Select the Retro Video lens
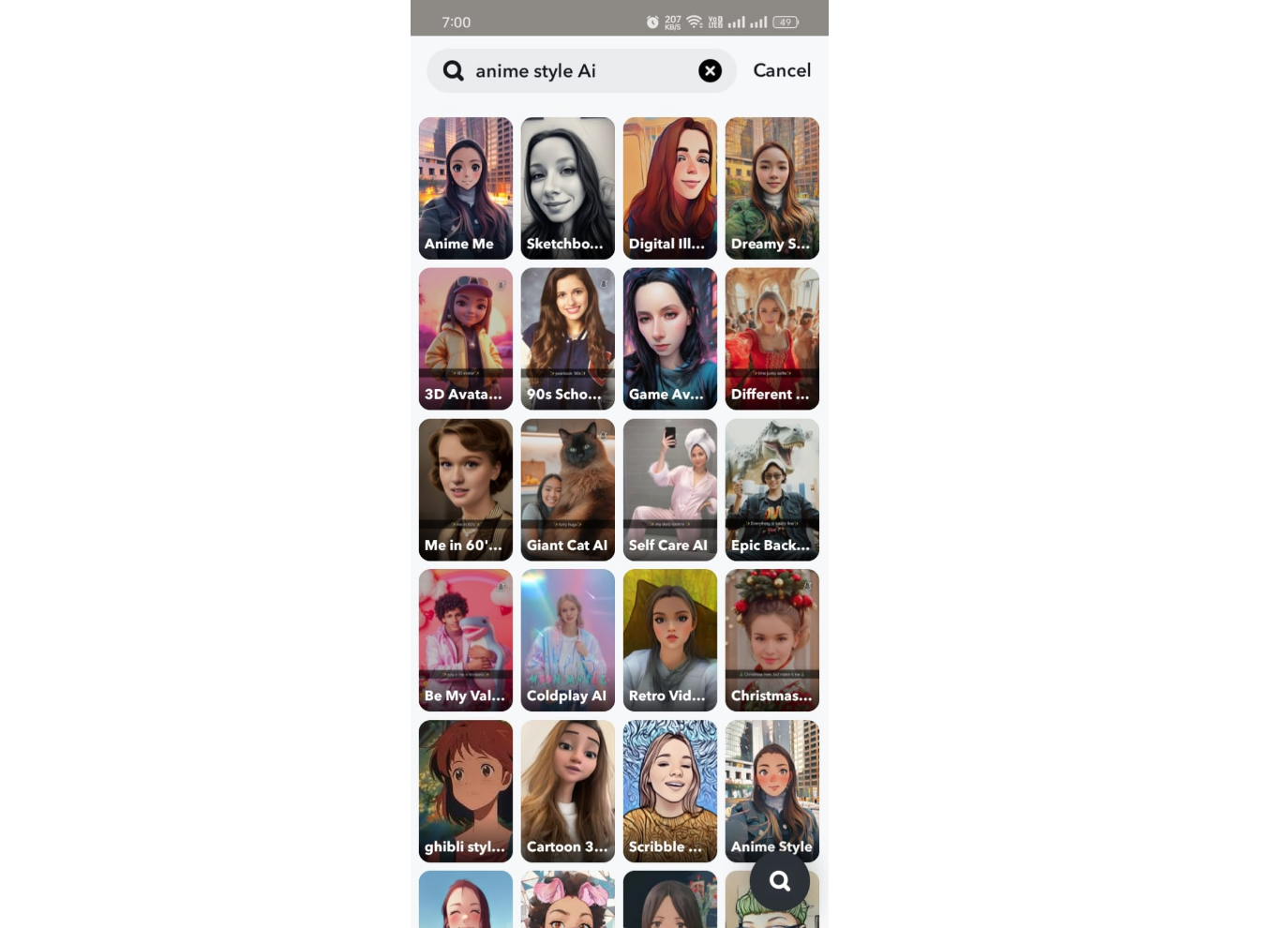The height and width of the screenshot is (928, 1288). [x=669, y=640]
